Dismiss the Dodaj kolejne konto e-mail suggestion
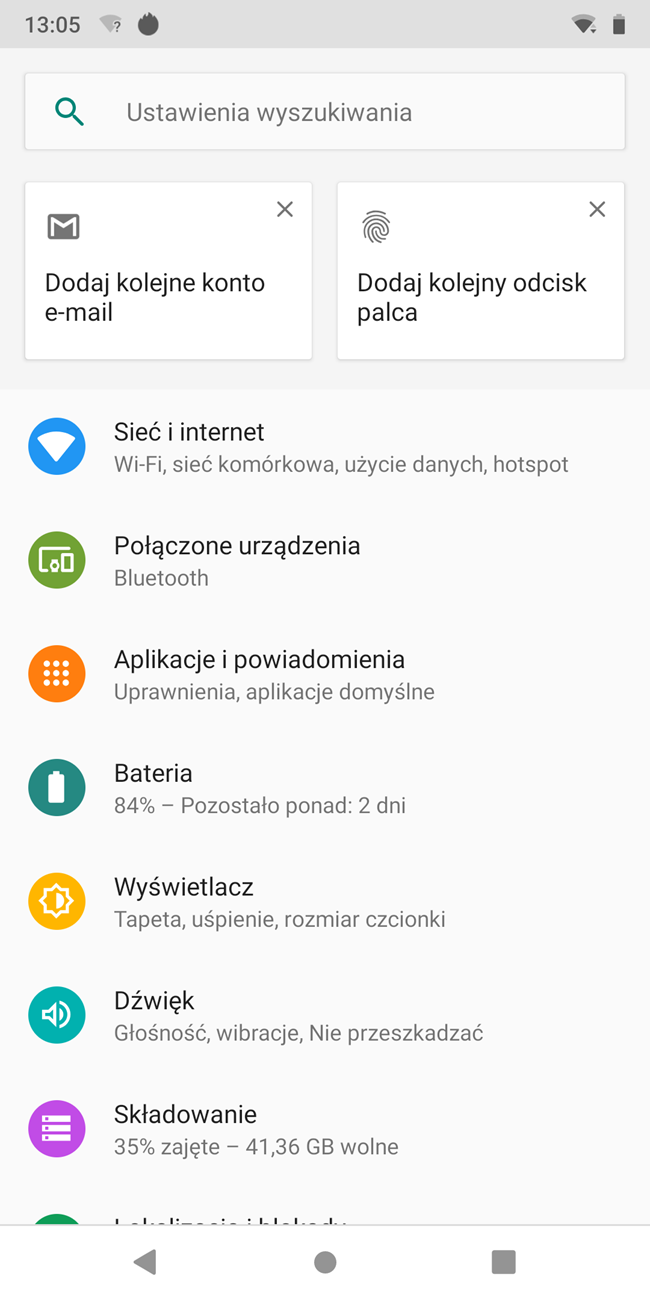Screen dimensions: 650x1300 (285, 209)
